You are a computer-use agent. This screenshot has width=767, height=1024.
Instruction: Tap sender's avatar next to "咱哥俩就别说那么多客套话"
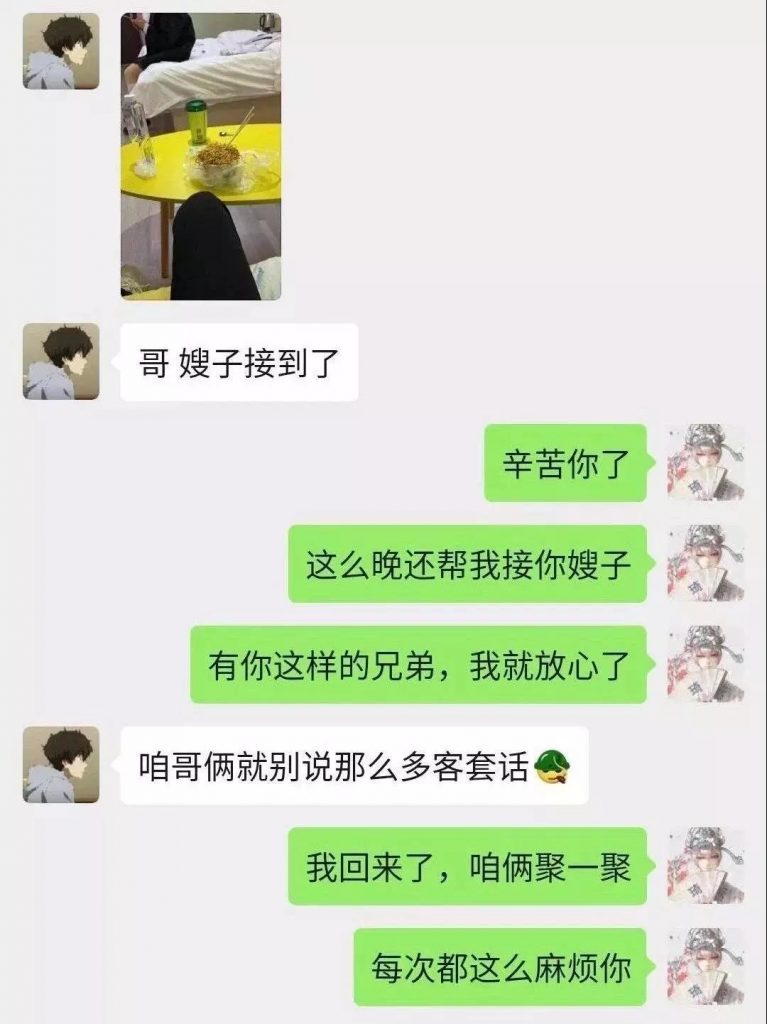click(x=61, y=765)
